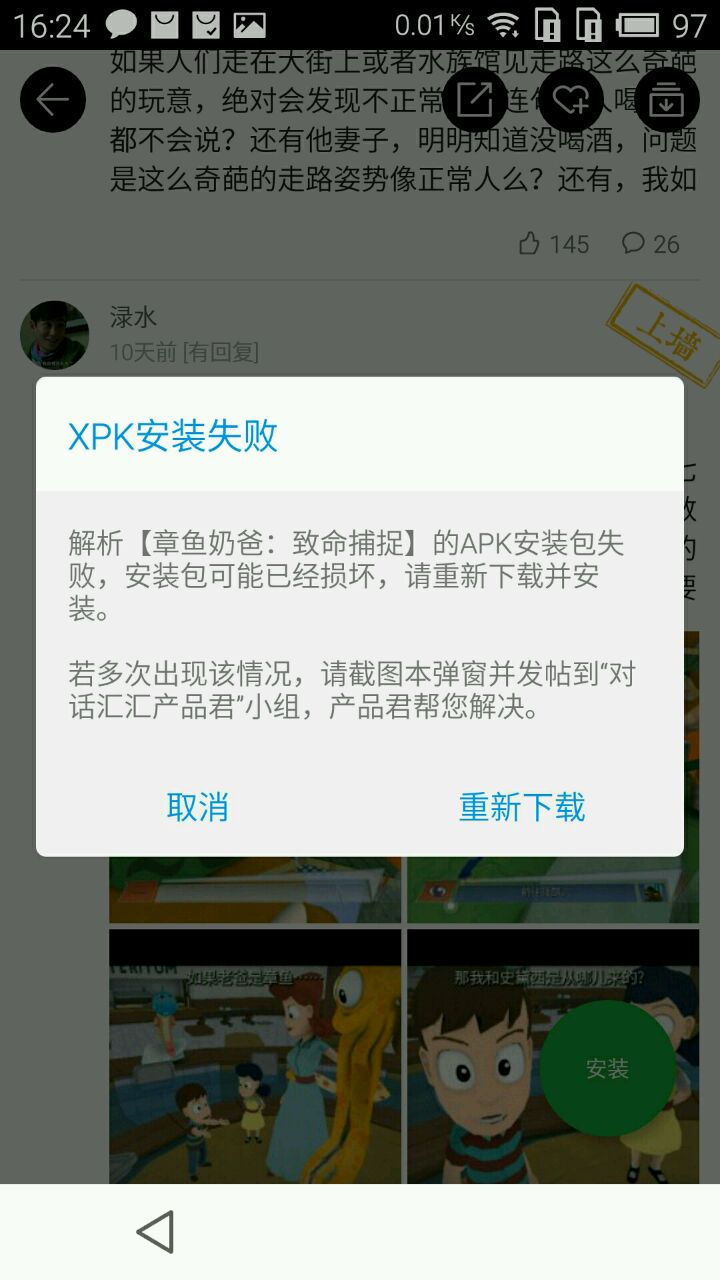Tap the system back button
Viewport: 720px width, 1280px height.
pyautogui.click(x=155, y=1231)
